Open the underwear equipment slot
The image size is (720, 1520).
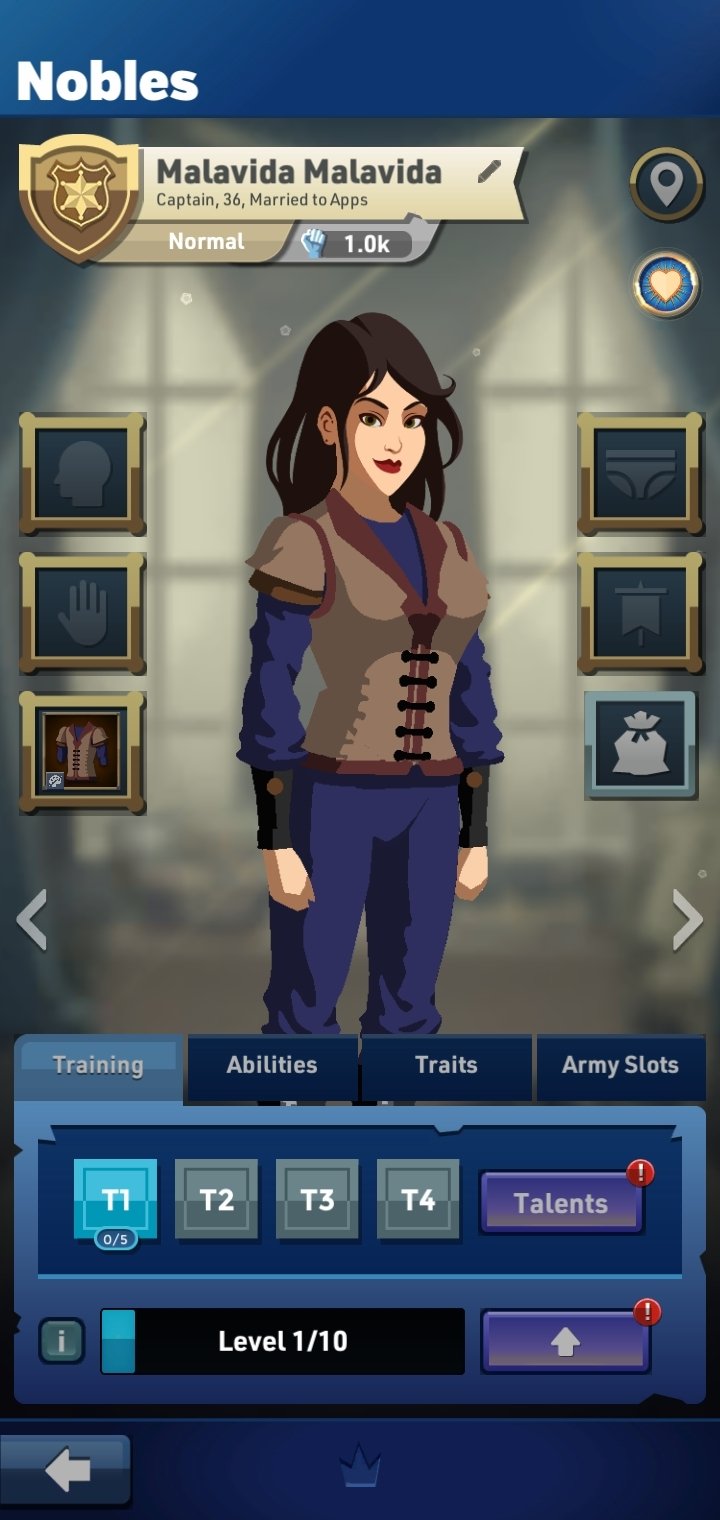[640, 474]
